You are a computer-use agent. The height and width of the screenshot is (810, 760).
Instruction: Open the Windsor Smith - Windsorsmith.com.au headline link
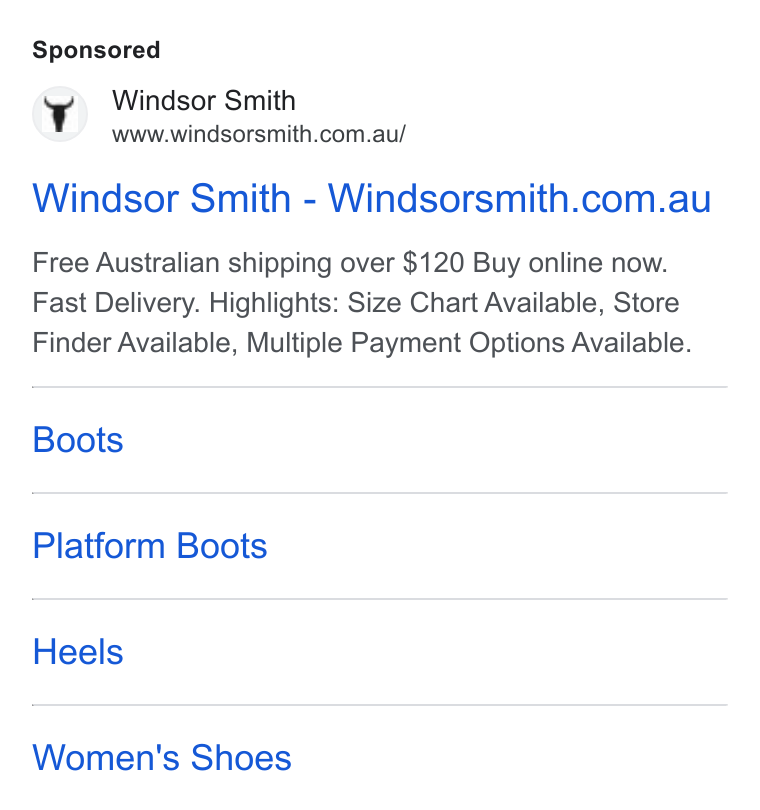(x=371, y=198)
